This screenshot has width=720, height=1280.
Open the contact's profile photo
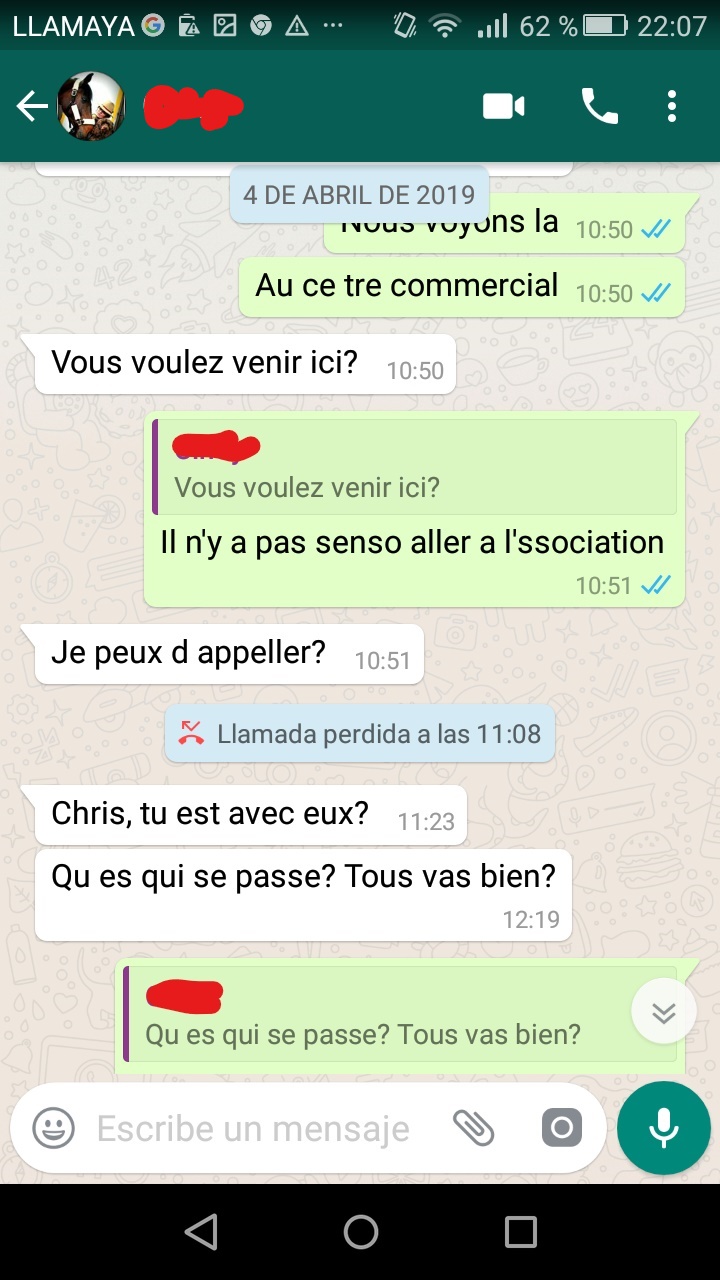91,106
